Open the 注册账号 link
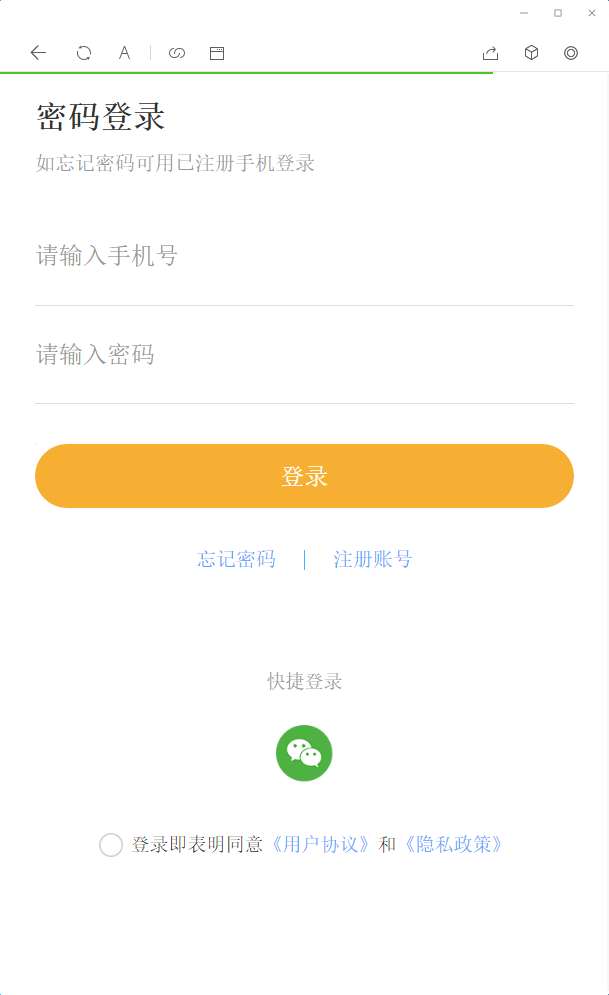609x995 pixels. tap(373, 559)
